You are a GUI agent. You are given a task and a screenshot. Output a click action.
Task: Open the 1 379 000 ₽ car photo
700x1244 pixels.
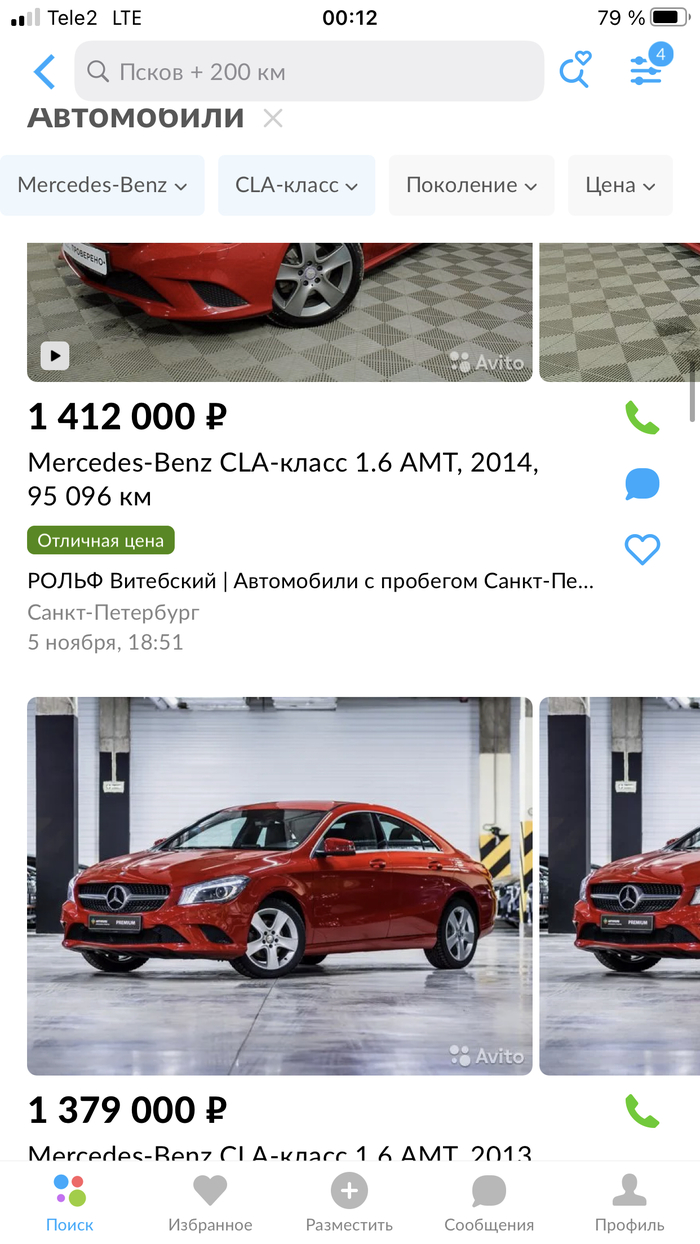(280, 885)
